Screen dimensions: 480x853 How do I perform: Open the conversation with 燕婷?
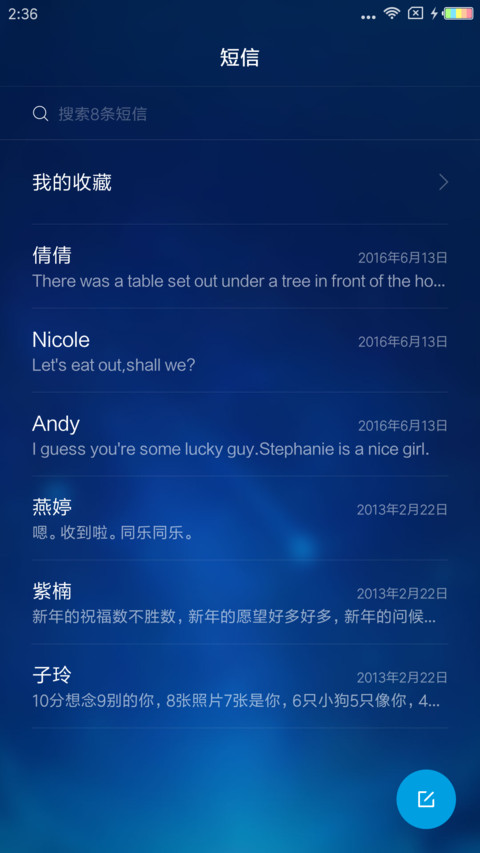[239, 518]
